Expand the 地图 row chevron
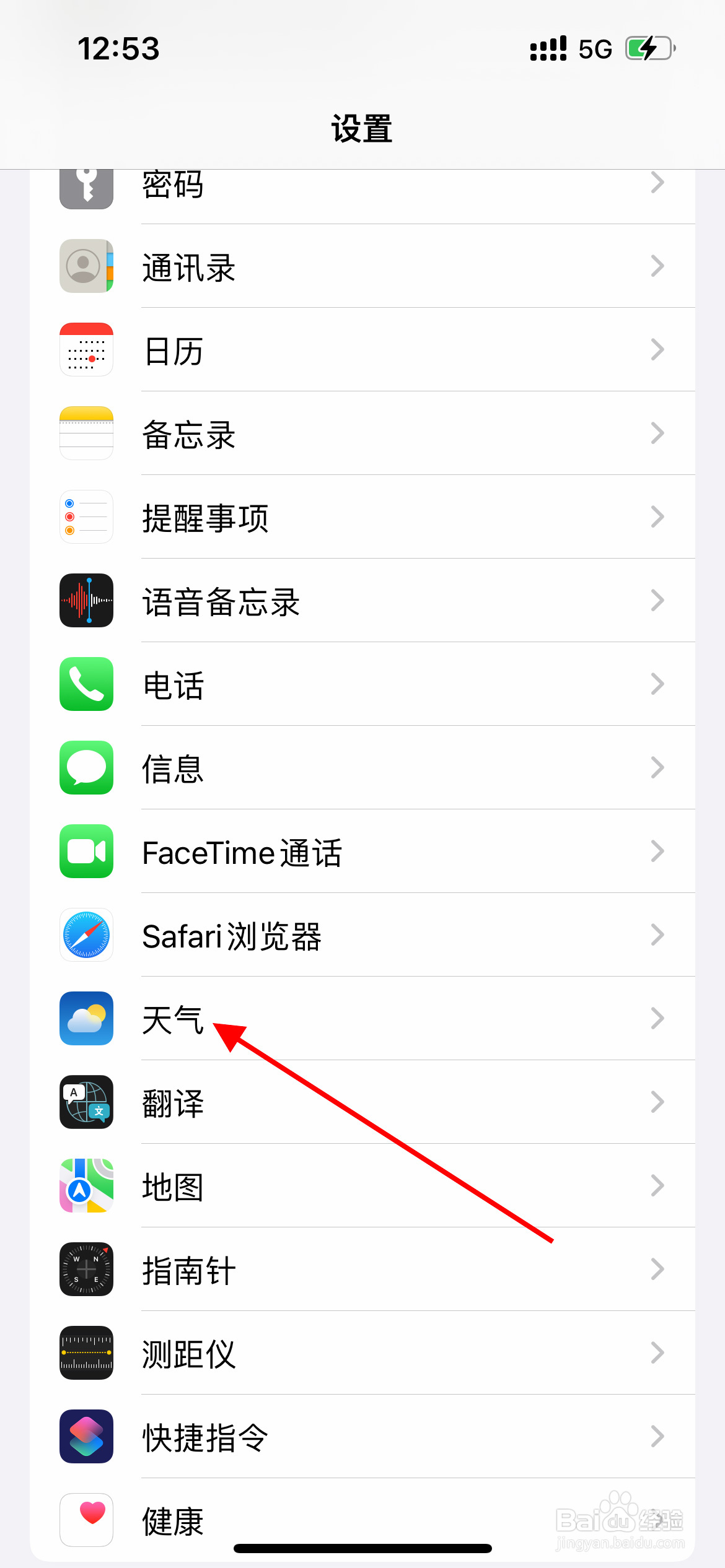The width and height of the screenshot is (725, 1568). (x=657, y=1186)
